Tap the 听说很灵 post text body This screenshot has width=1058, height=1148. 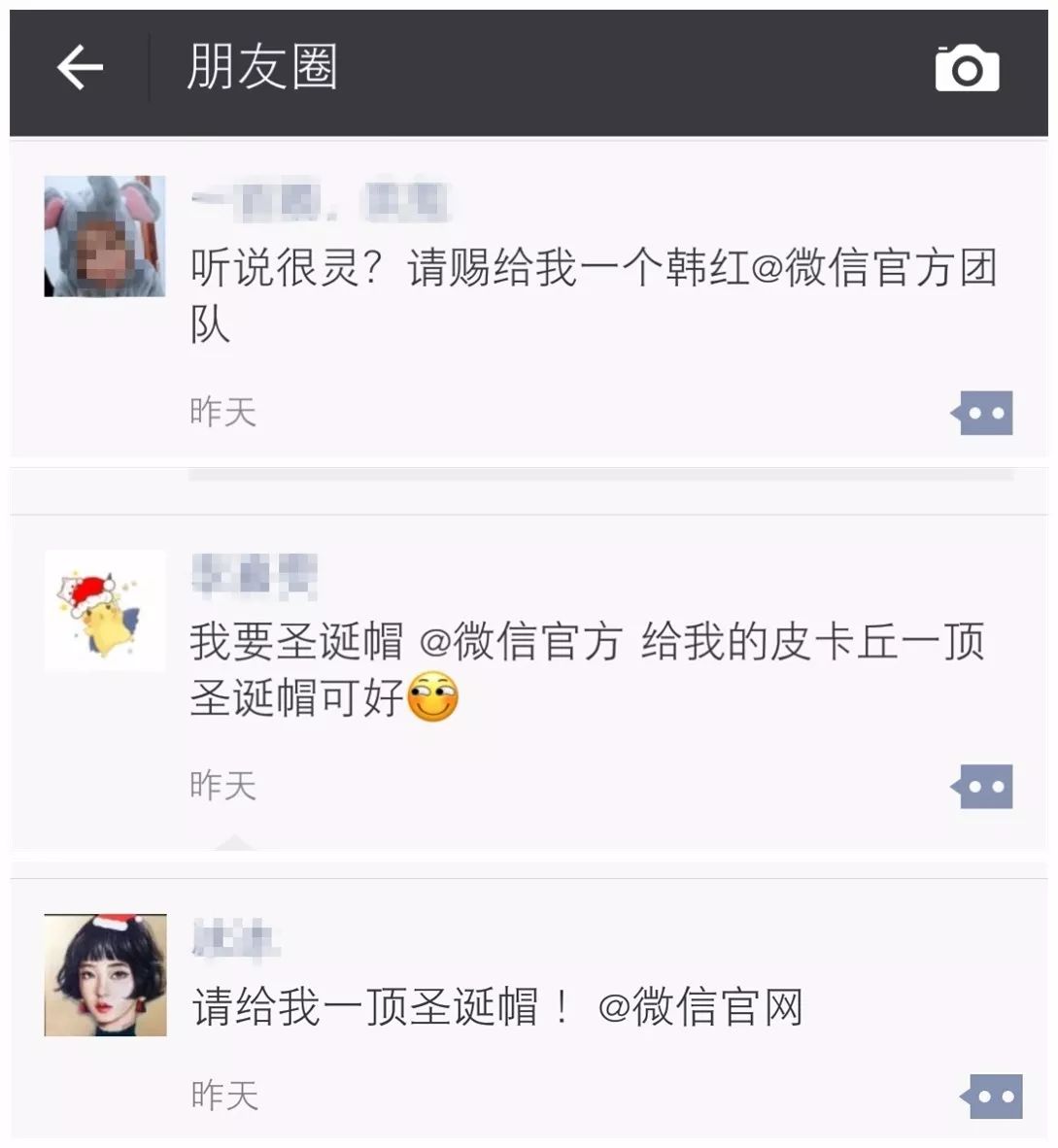(x=437, y=273)
